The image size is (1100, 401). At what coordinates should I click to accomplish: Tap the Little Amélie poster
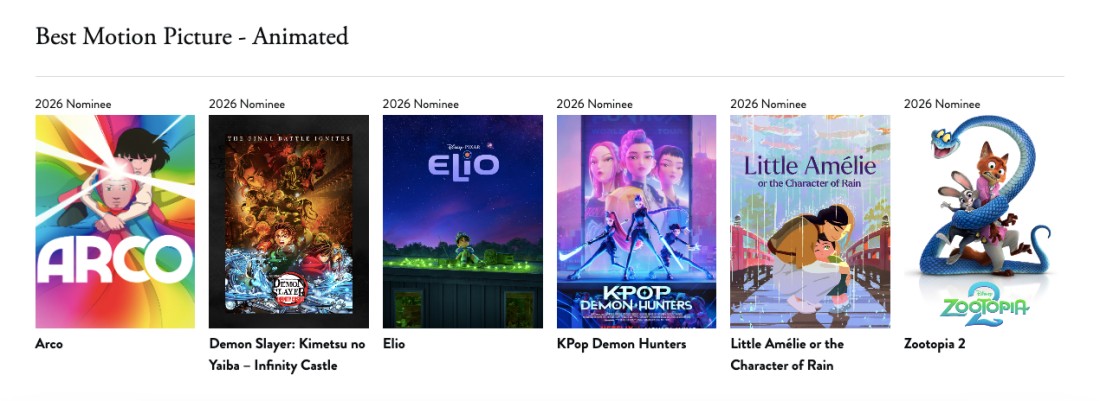pyautogui.click(x=810, y=221)
